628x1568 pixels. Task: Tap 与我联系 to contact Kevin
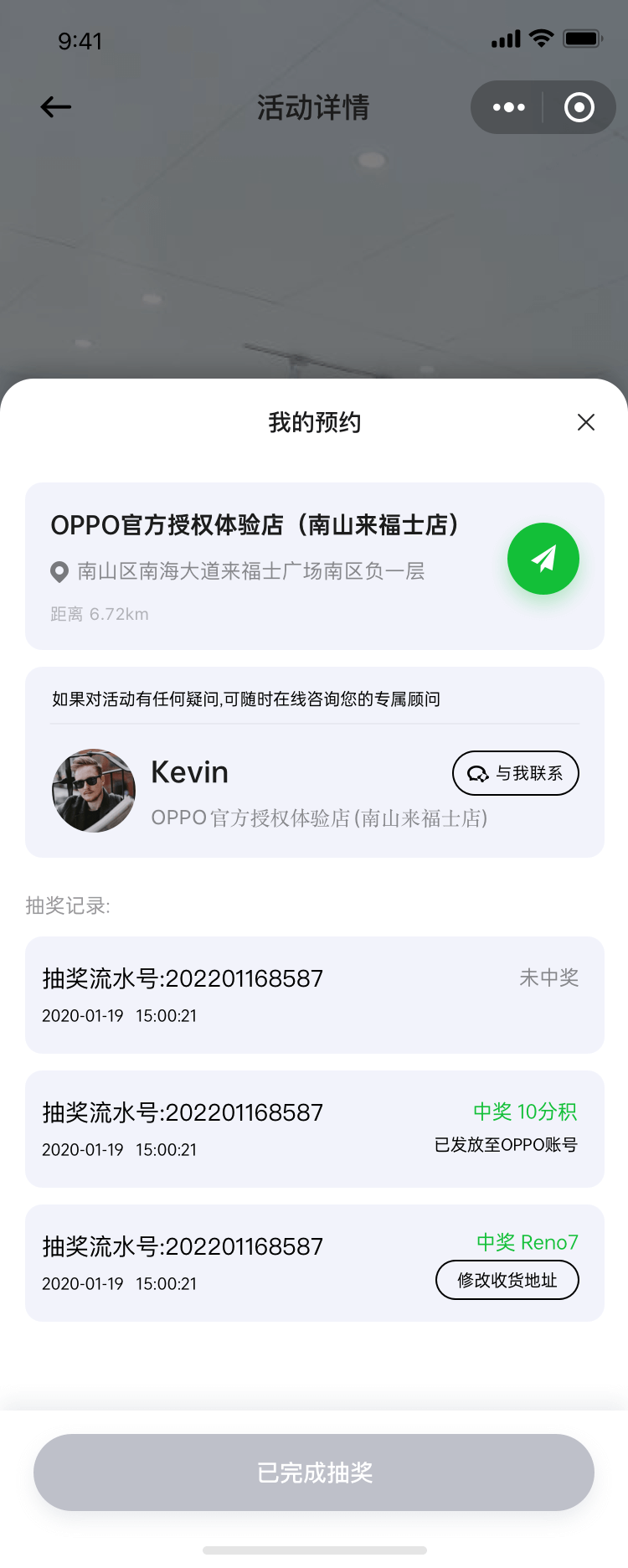pos(516,773)
